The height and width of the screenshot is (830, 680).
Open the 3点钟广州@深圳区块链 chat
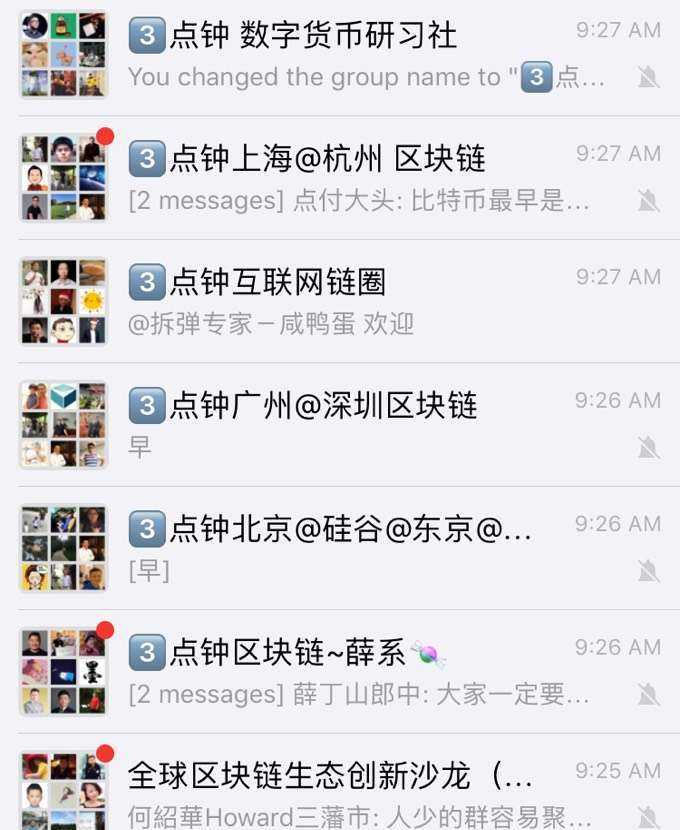point(340,424)
